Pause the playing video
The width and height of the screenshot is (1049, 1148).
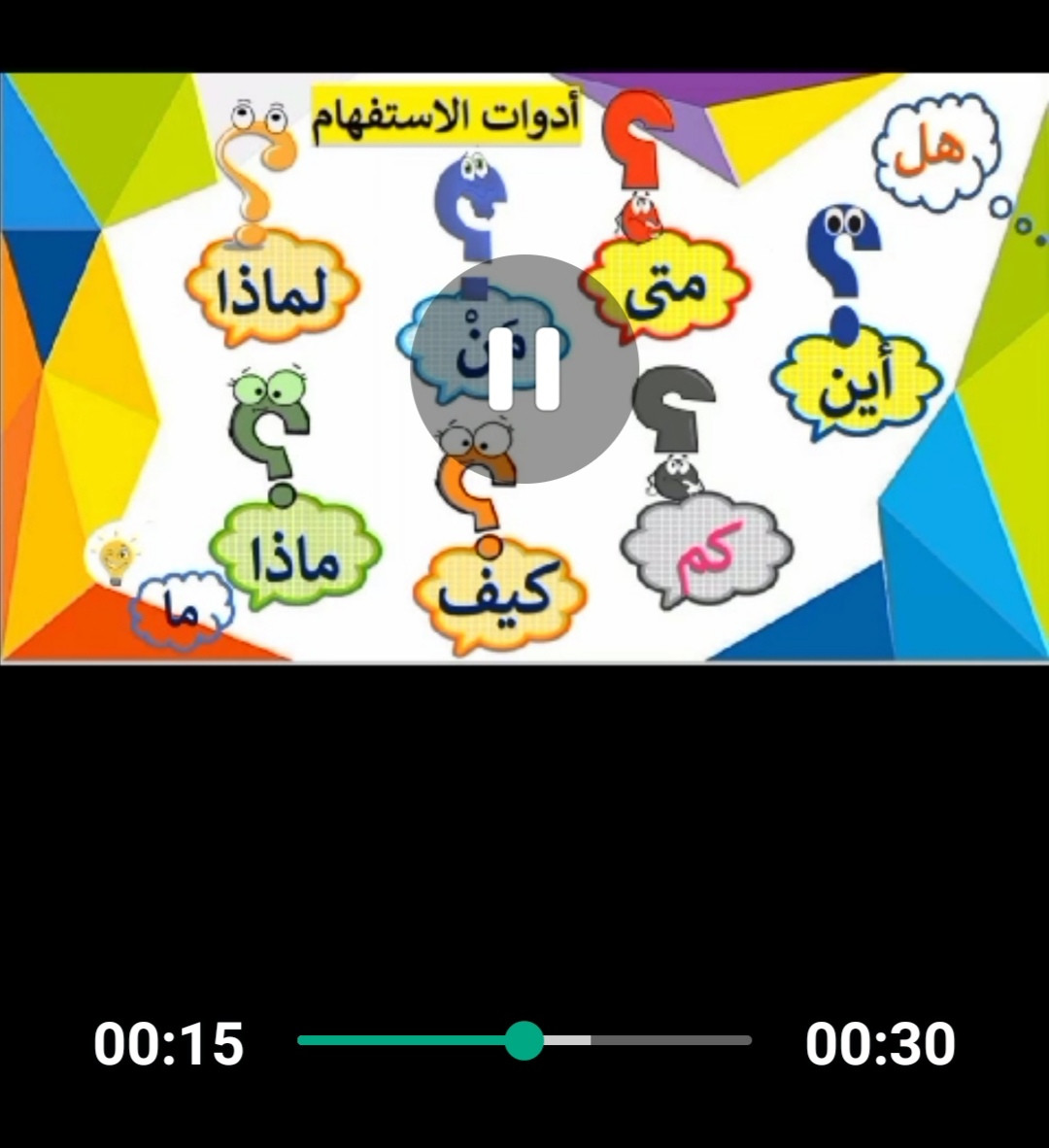(x=524, y=369)
